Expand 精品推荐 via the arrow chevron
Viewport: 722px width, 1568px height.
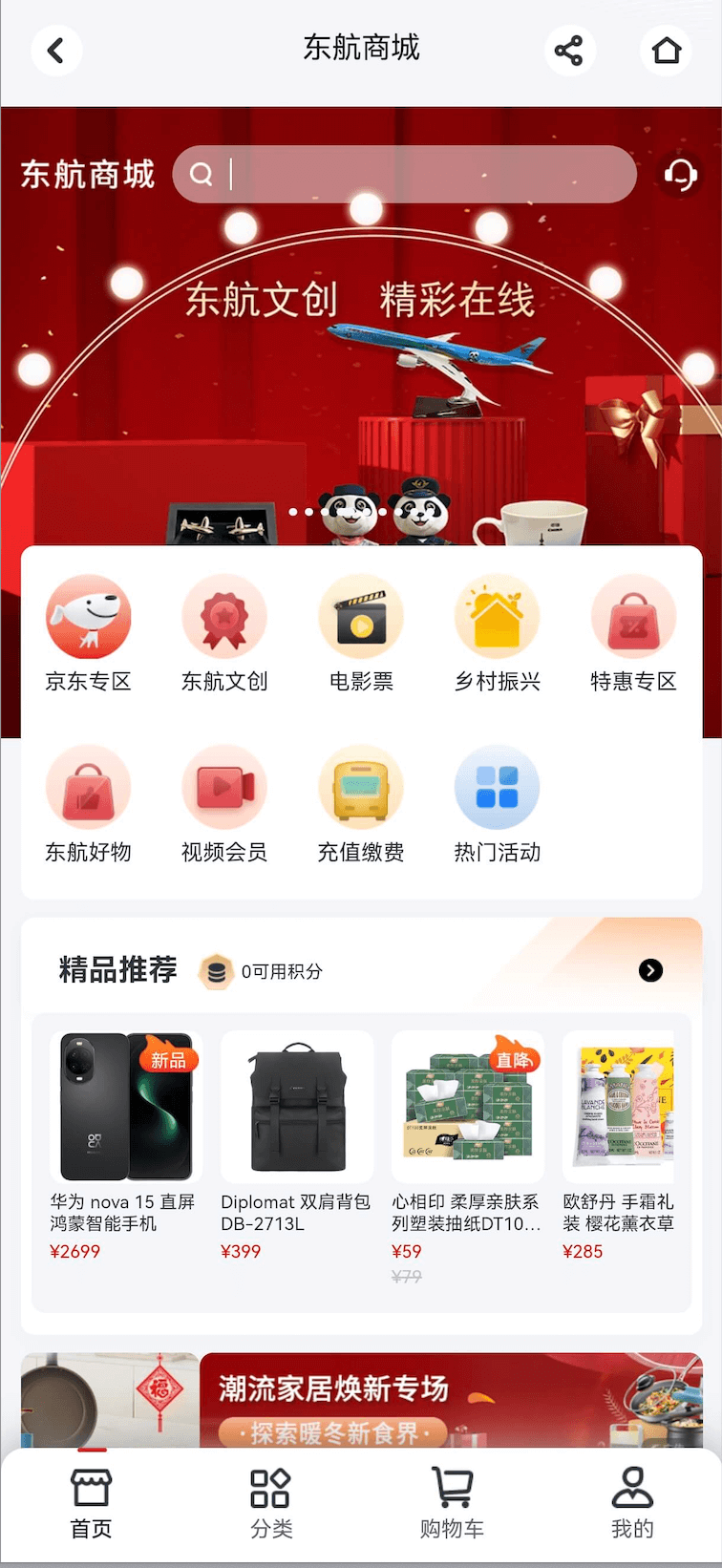650,970
